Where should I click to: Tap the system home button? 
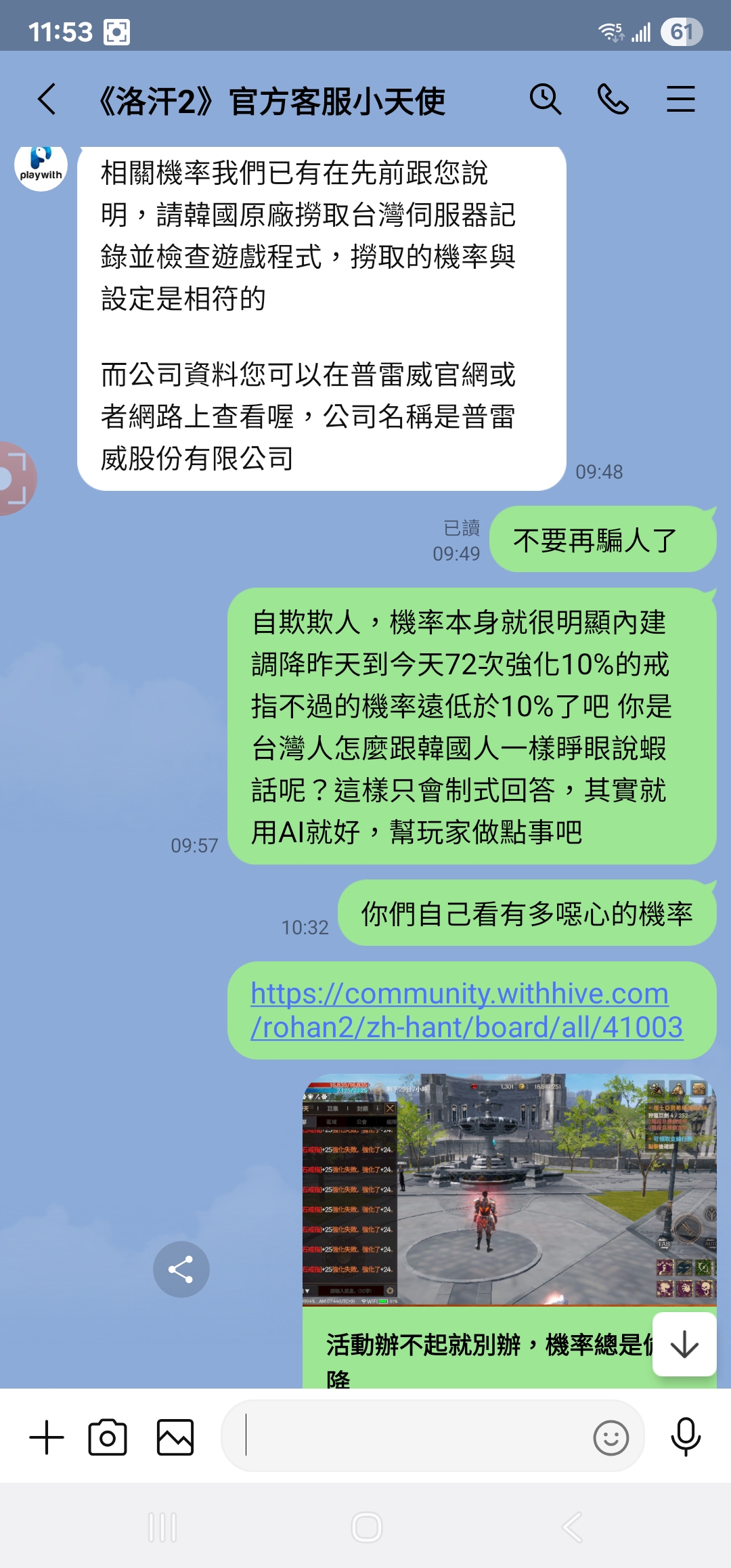366,1527
